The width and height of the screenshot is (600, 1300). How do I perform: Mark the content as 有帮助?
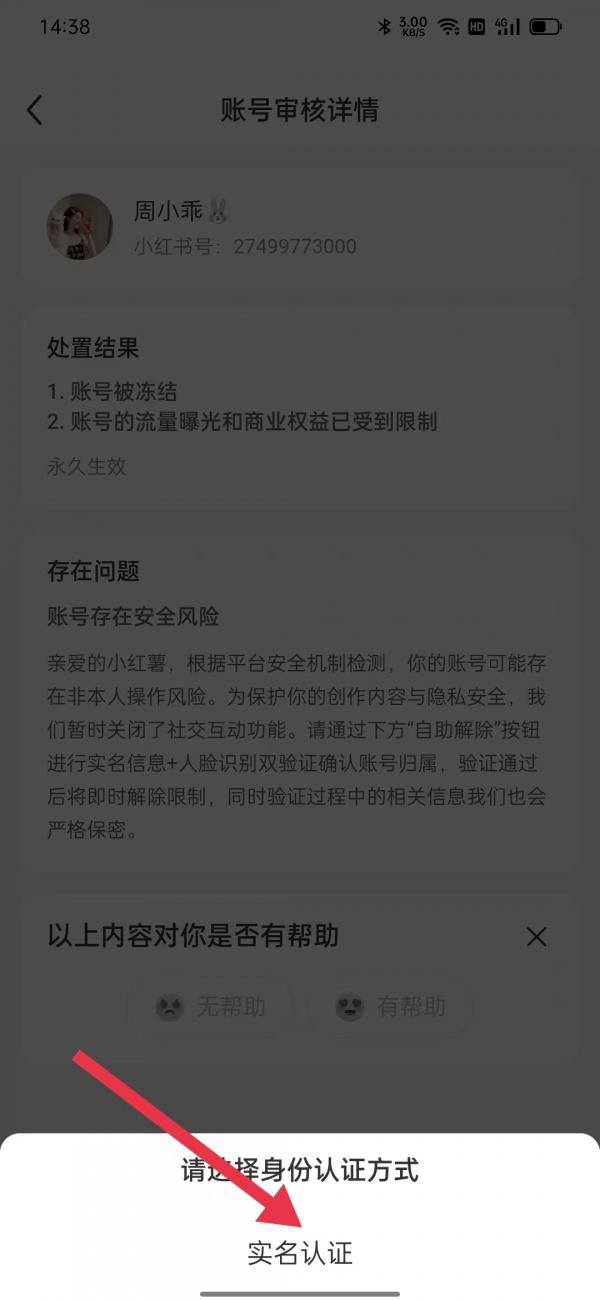tap(391, 1006)
